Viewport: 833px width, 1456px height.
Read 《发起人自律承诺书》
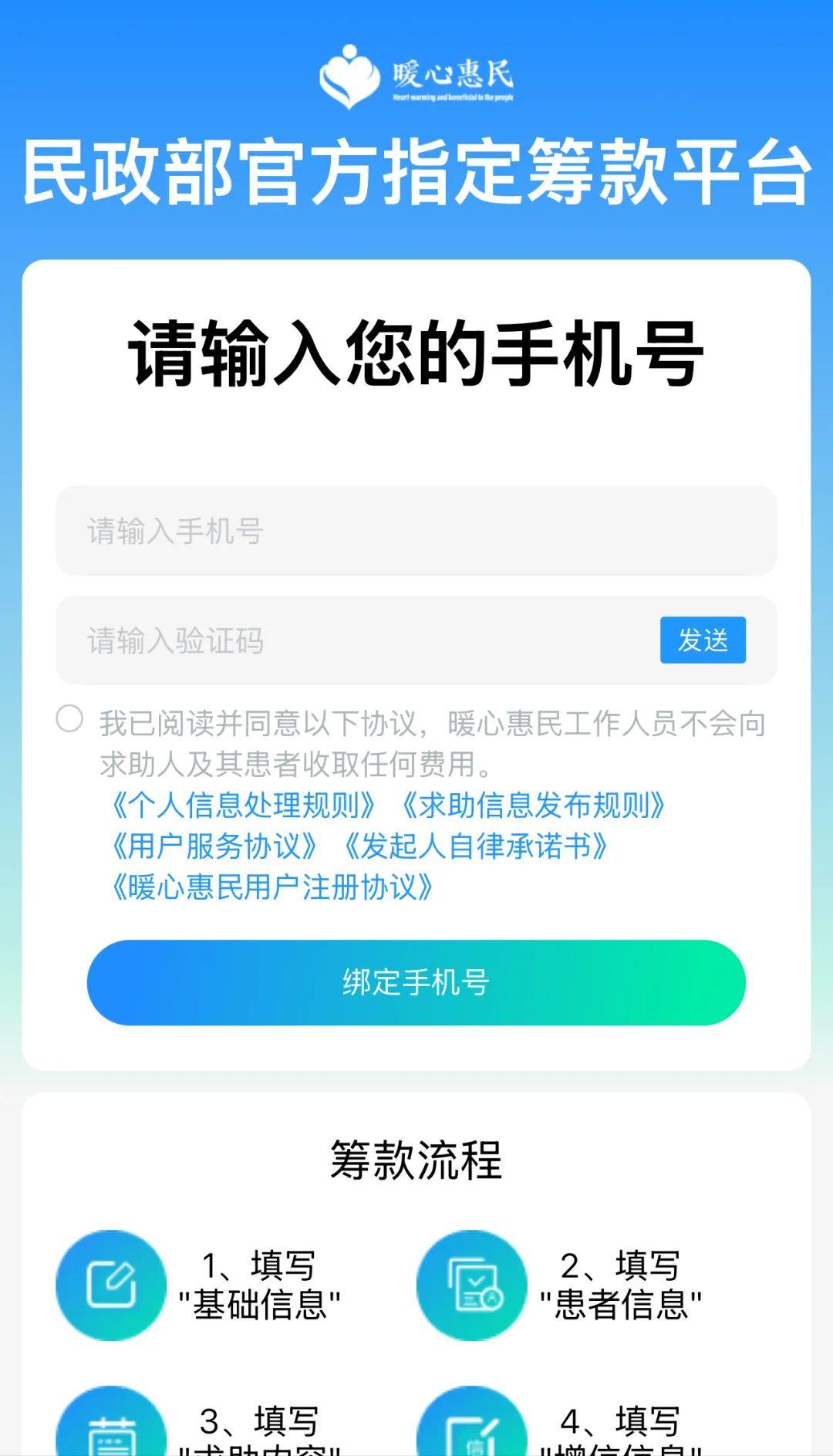click(x=476, y=846)
